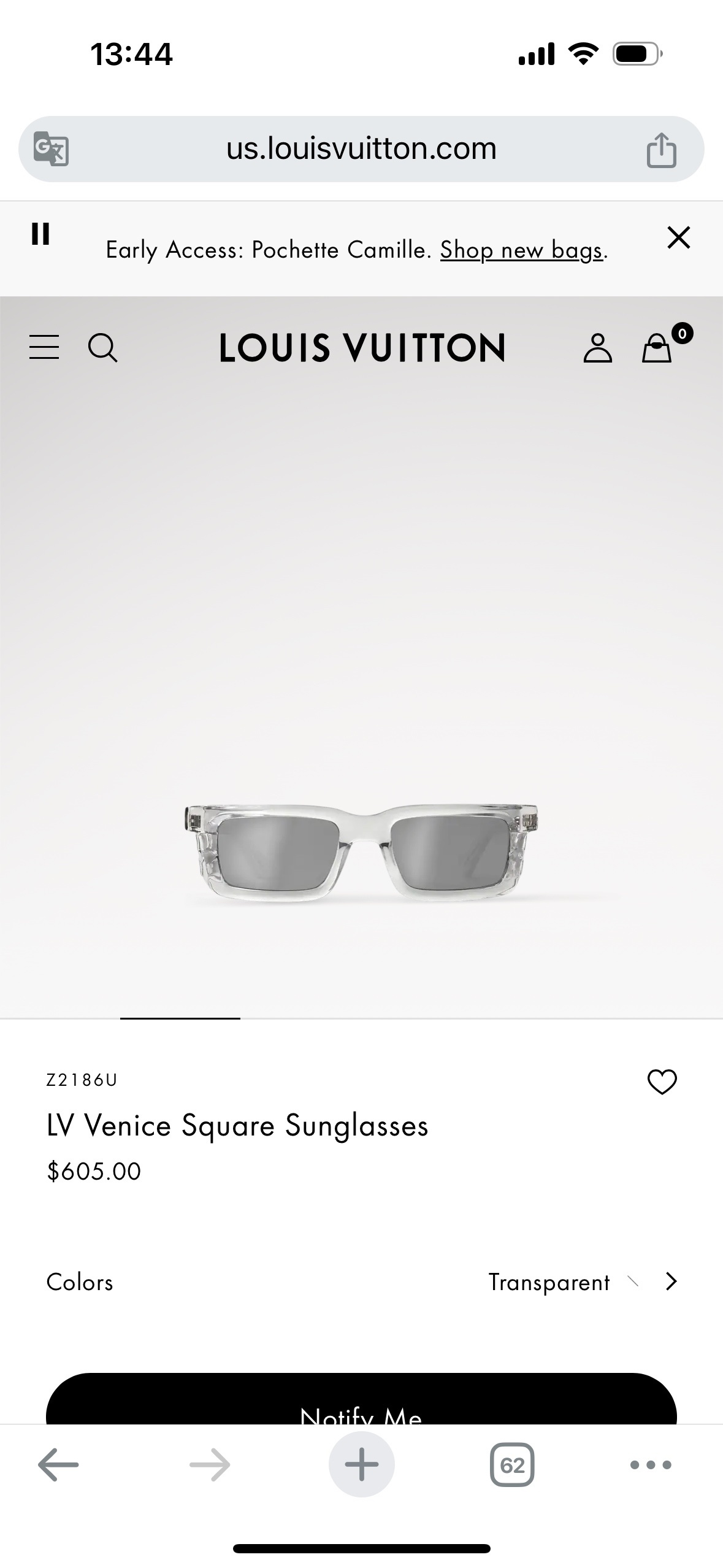
Task: Open the LV Venice sunglasses product image
Action: 361,851
